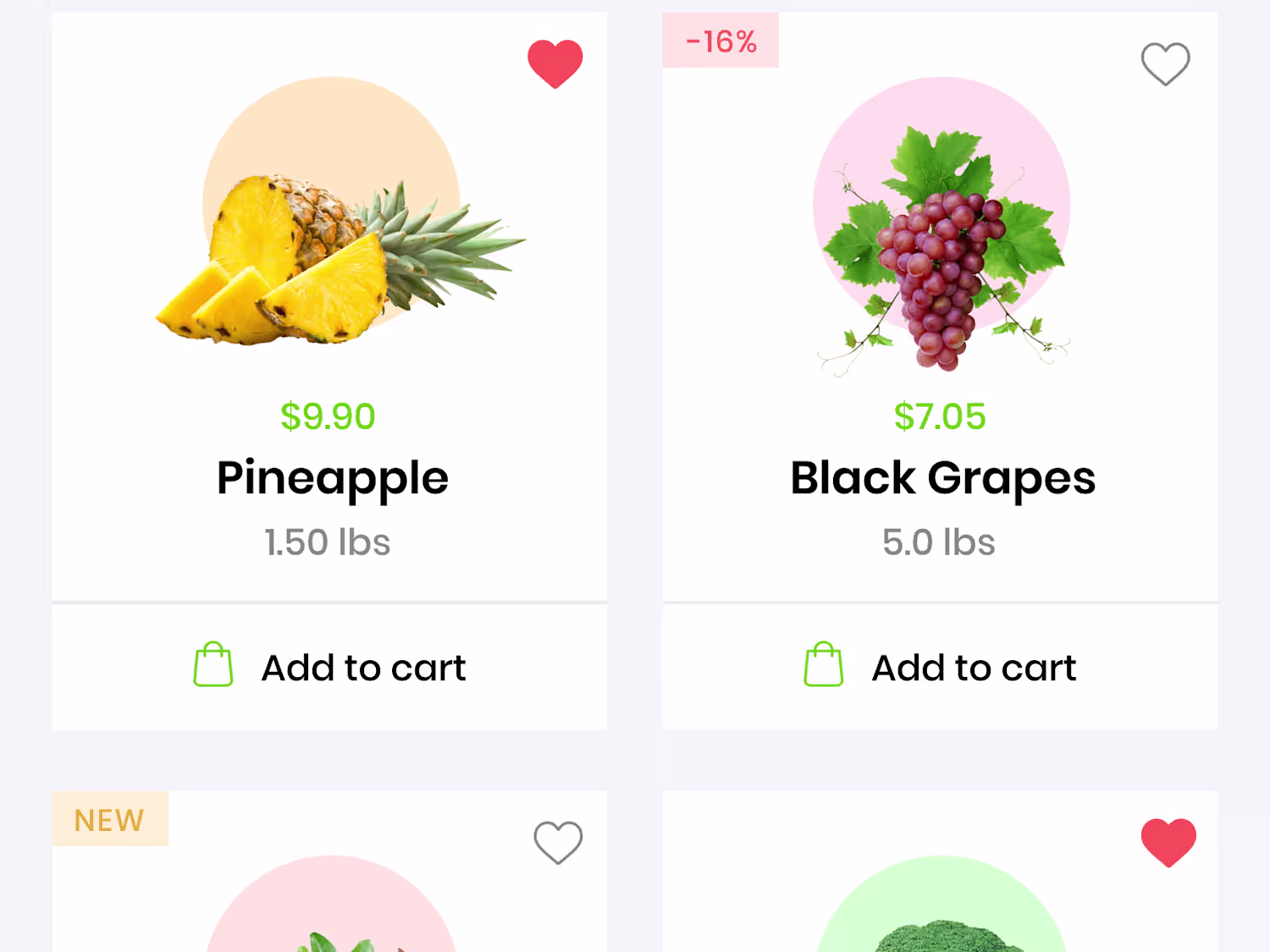Favorite the Black Grapes product
Image resolution: width=1270 pixels, height=952 pixels.
click(1165, 63)
